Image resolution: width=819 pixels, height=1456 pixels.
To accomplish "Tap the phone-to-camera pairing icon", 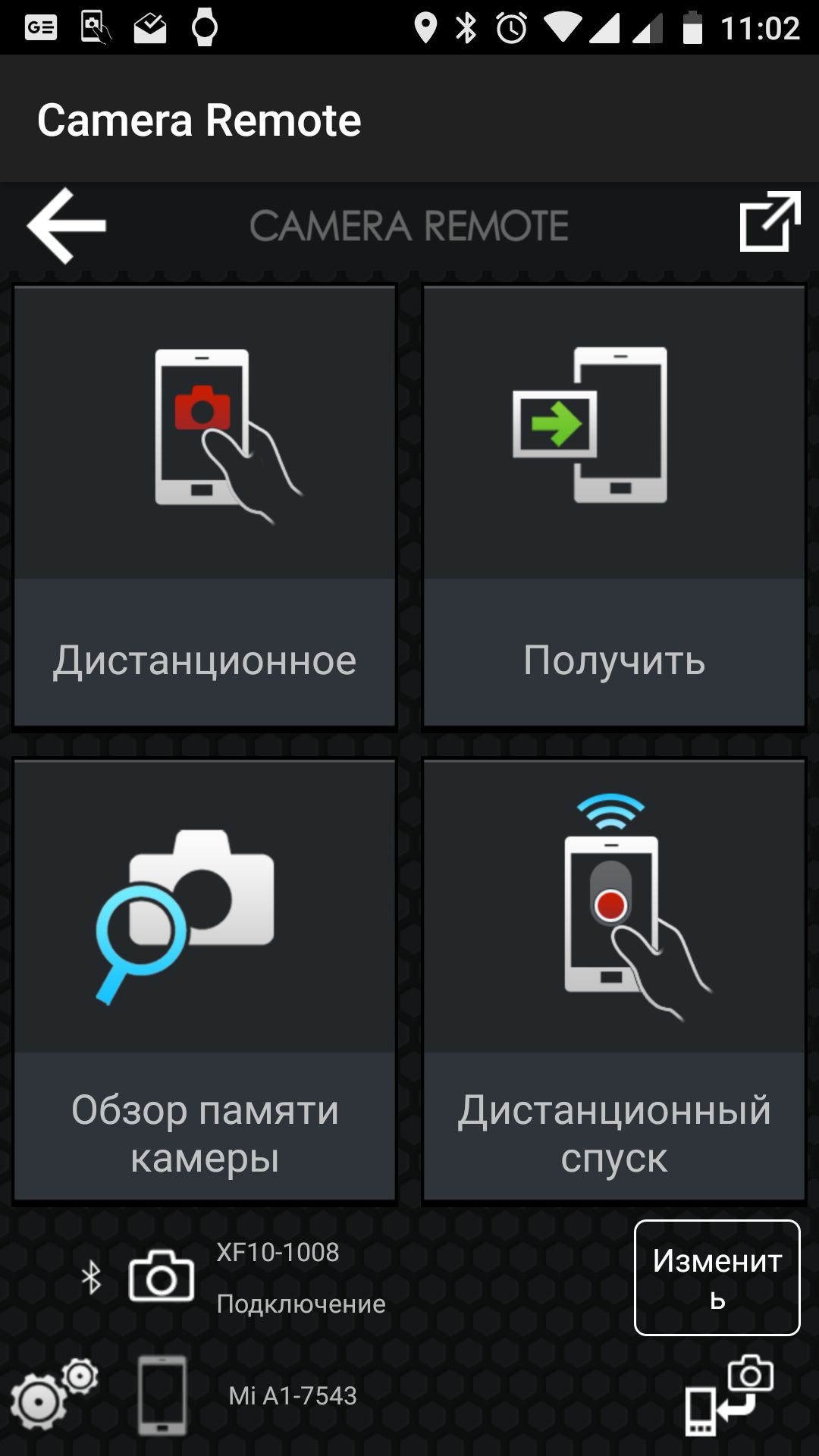I will [728, 1395].
